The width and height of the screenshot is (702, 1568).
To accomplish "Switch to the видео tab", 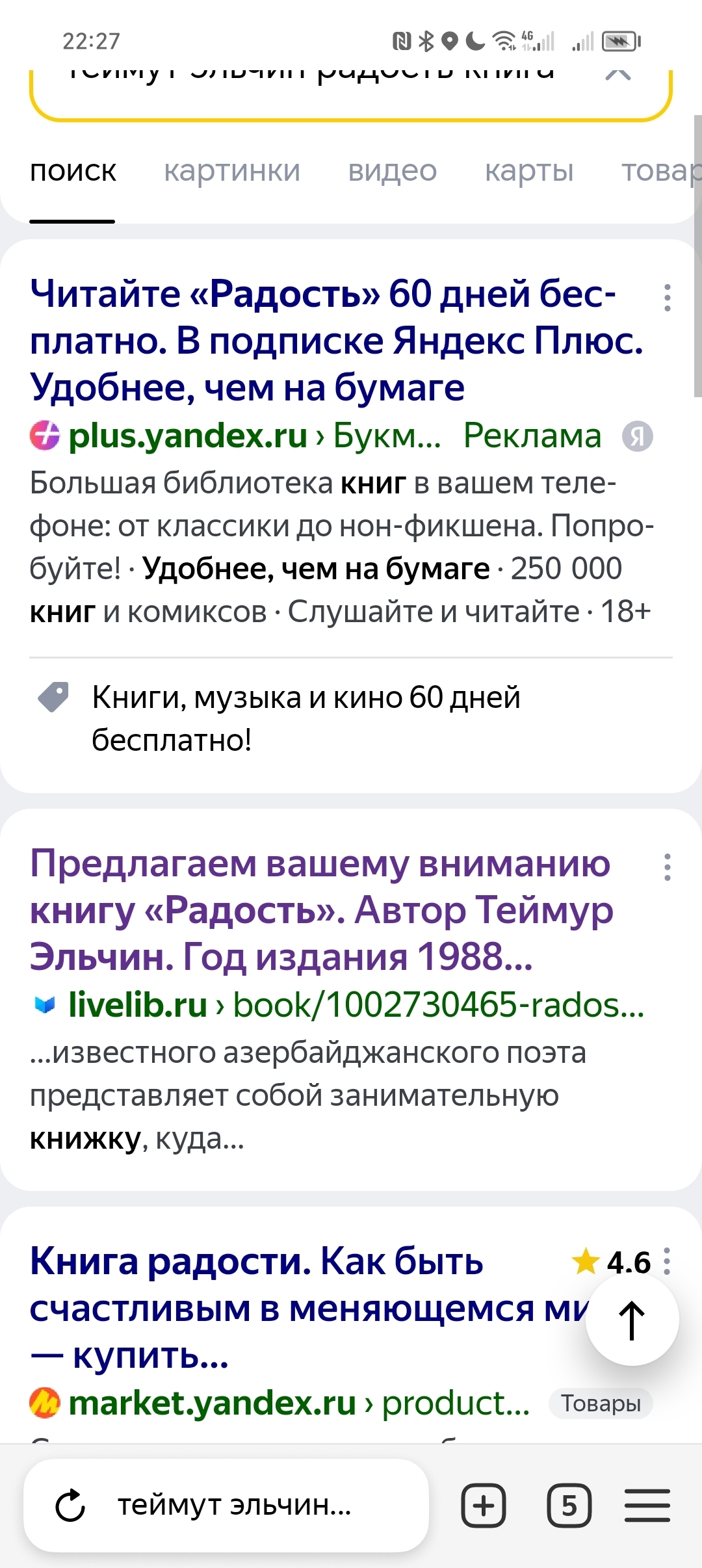I will pos(393,171).
